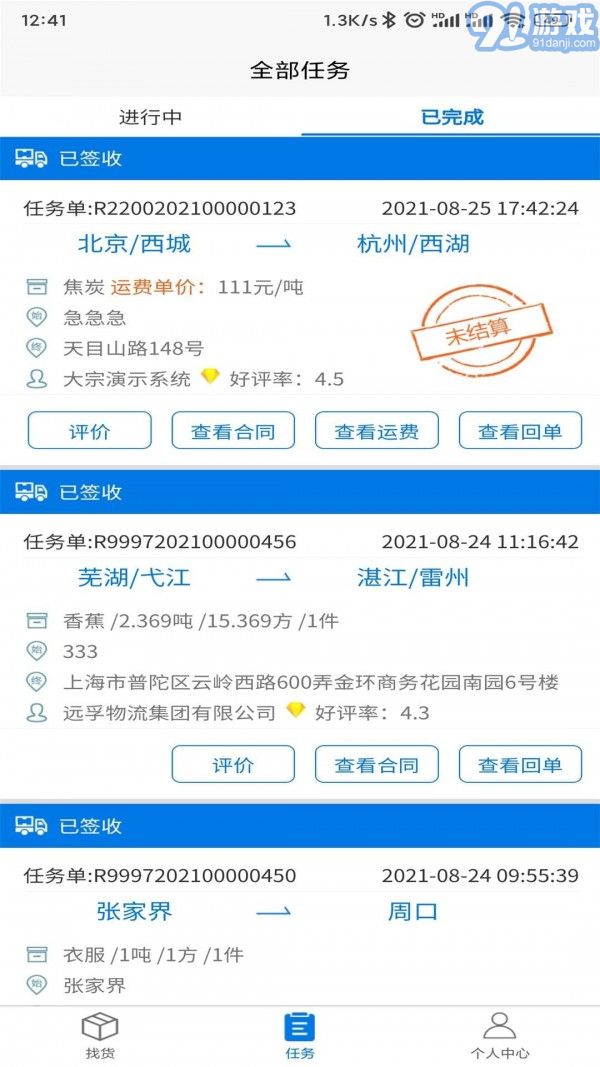This screenshot has height=1067, width=600.
Task: Select the 已完成 tab
Action: click(451, 117)
